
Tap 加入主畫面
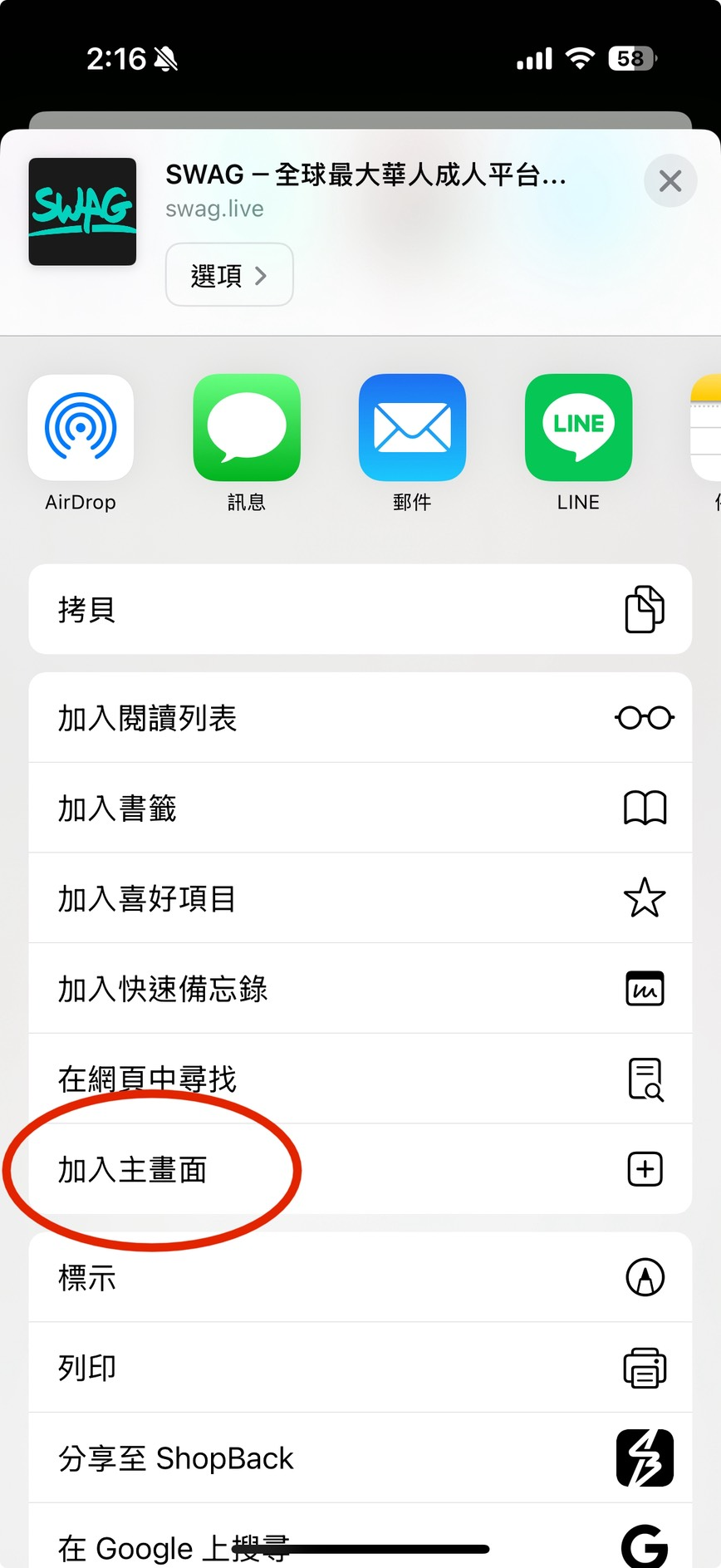(360, 1169)
